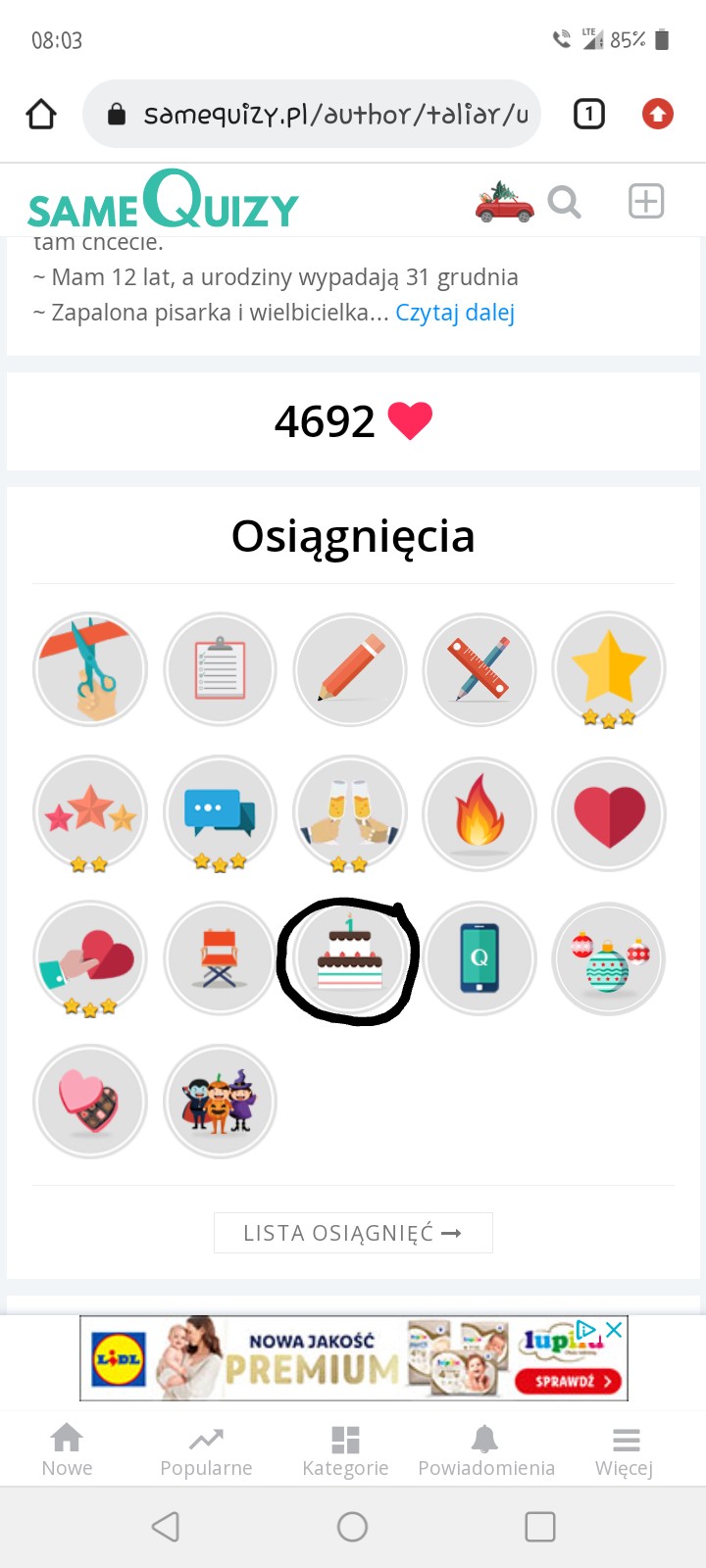The image size is (706, 1568).
Task: Tap the chocolate heart box badge
Action: point(89,1102)
